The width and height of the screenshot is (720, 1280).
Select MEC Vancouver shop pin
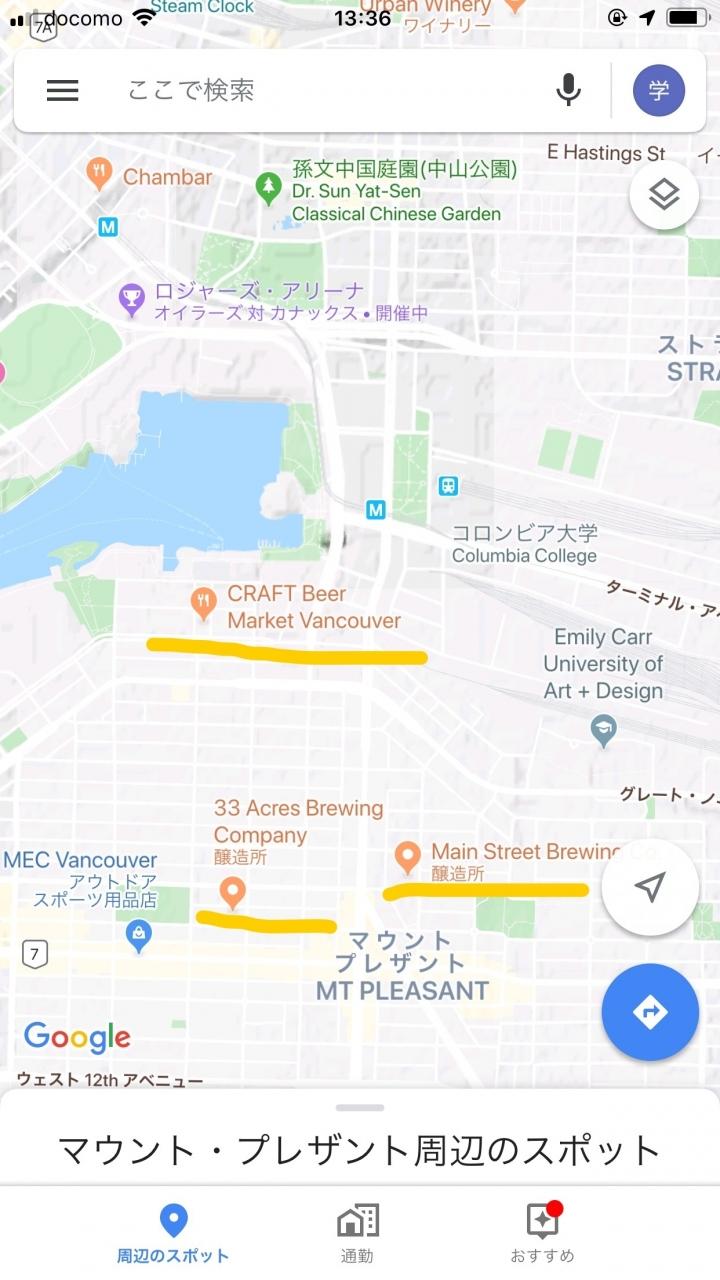pyautogui.click(x=139, y=935)
